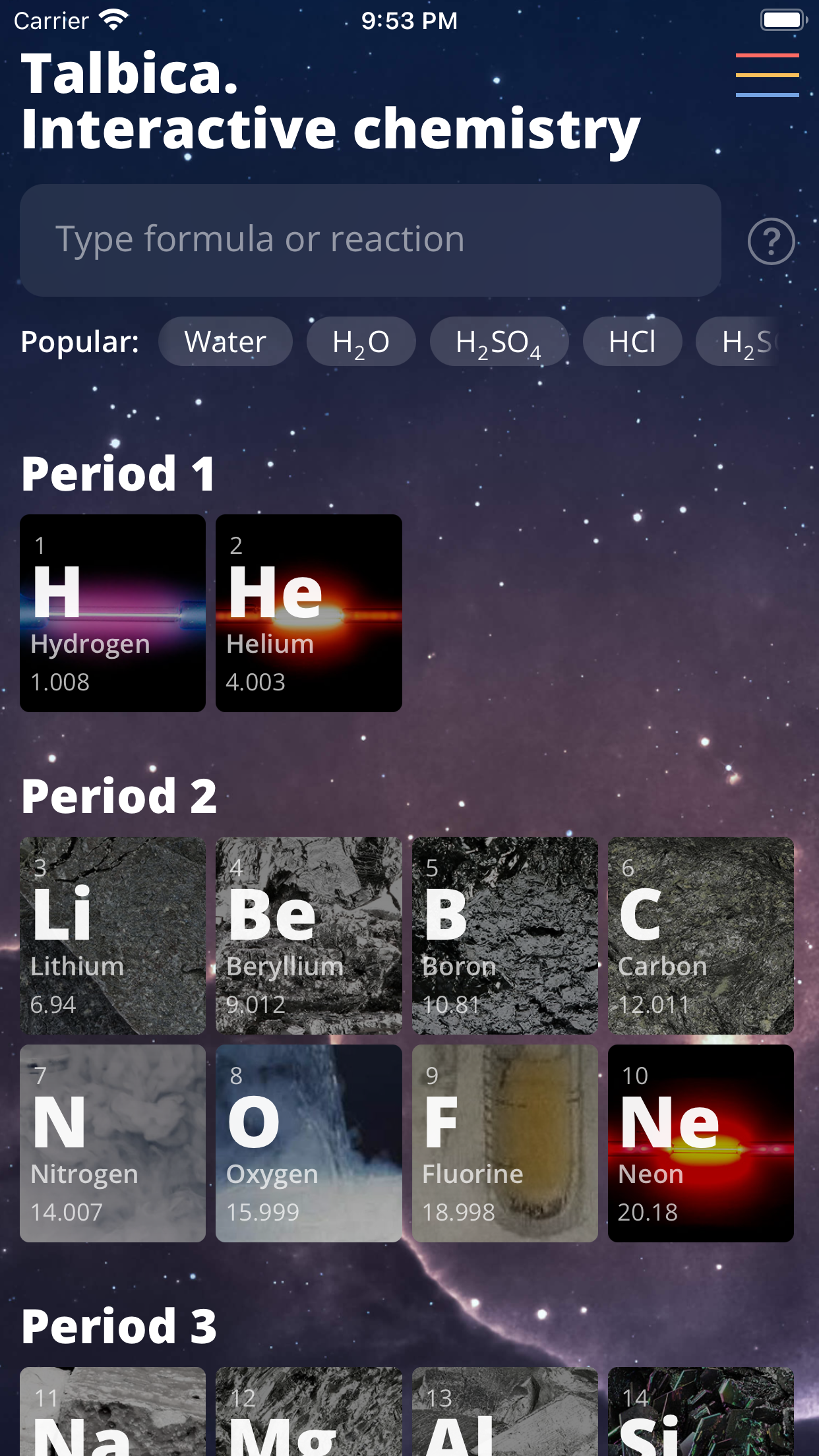Show the Oxygen element card
The image size is (819, 1456).
(309, 1143)
